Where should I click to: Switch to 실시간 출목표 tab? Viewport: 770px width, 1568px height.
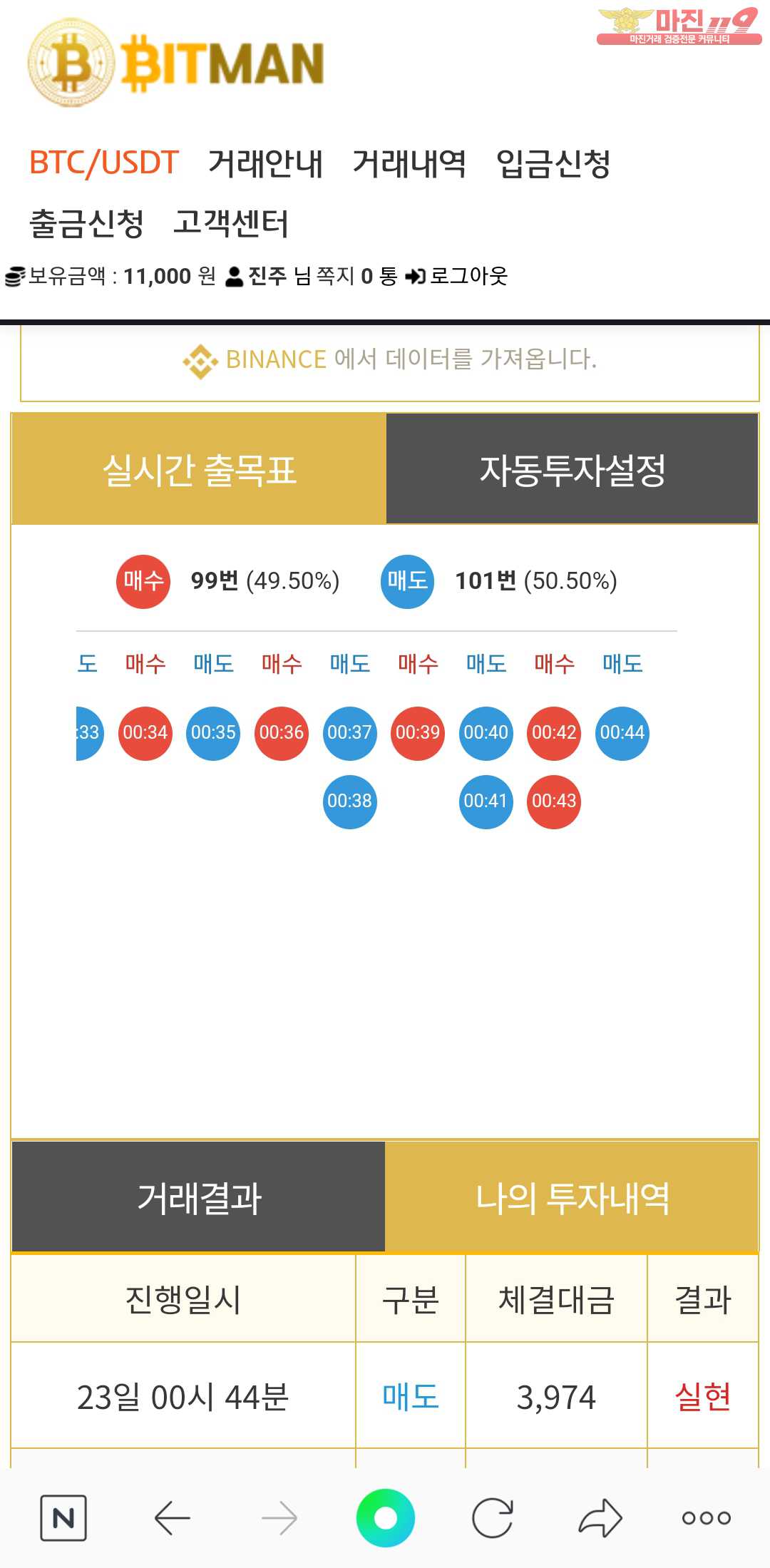pyautogui.click(x=199, y=469)
